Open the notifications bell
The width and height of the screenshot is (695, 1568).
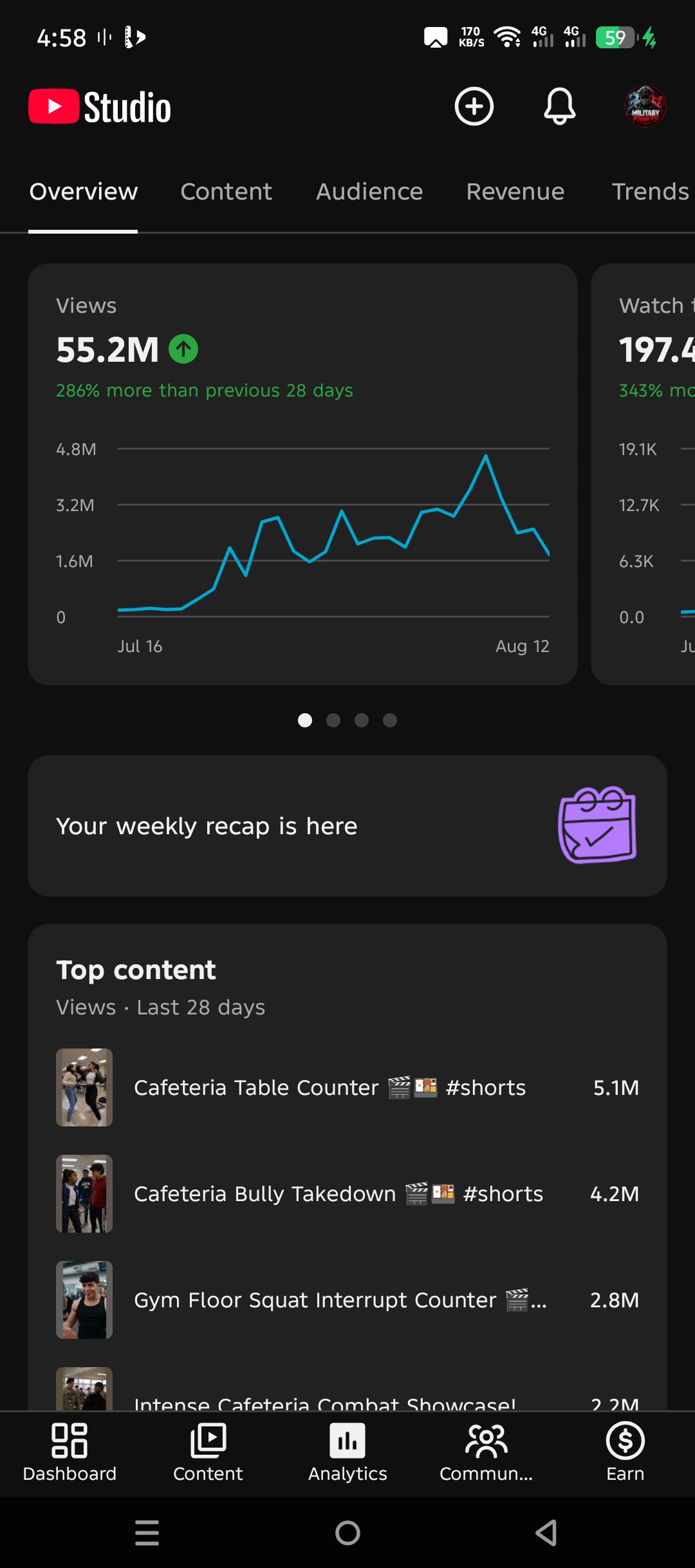[x=560, y=106]
